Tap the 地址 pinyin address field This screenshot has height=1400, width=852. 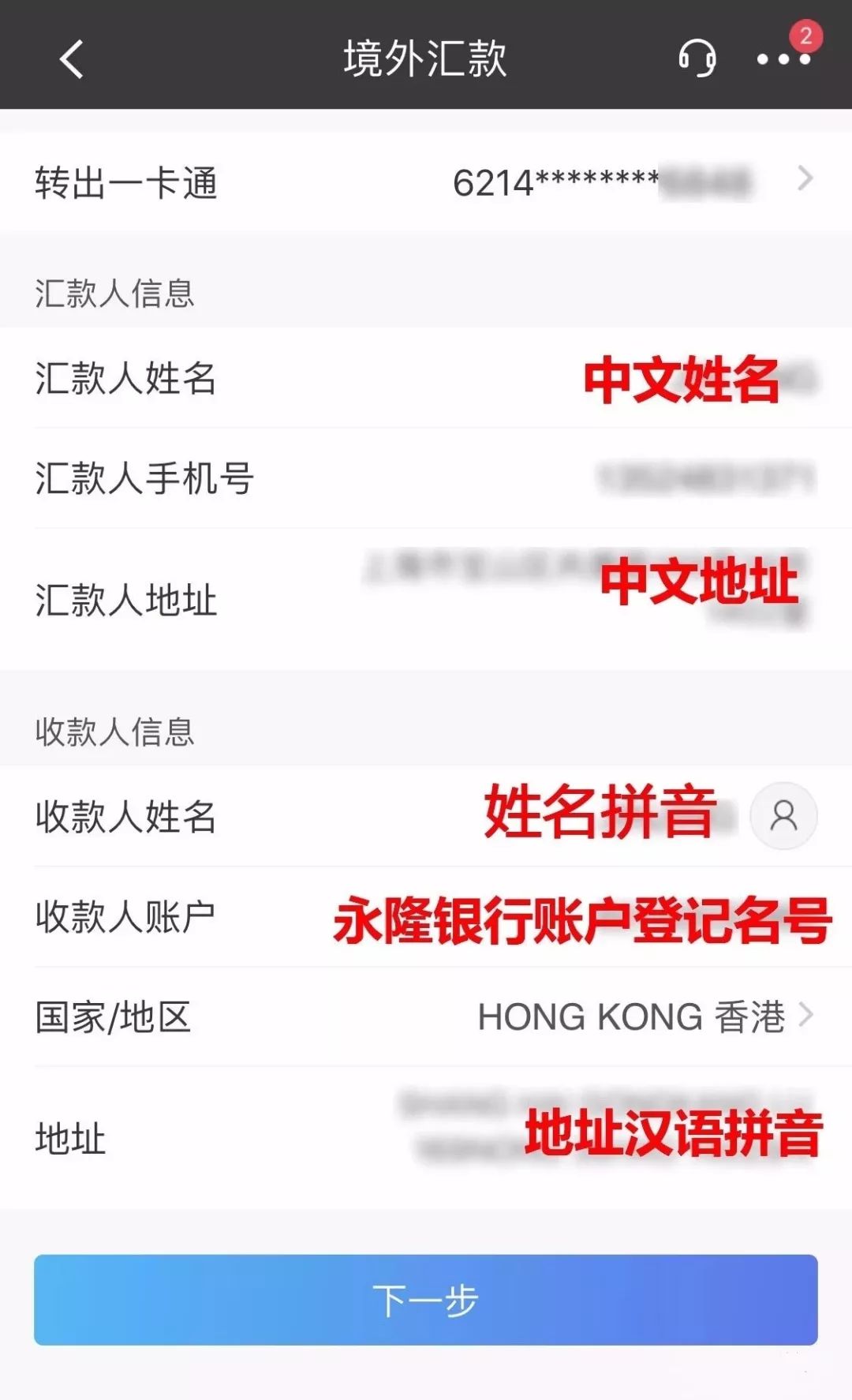tap(426, 1139)
